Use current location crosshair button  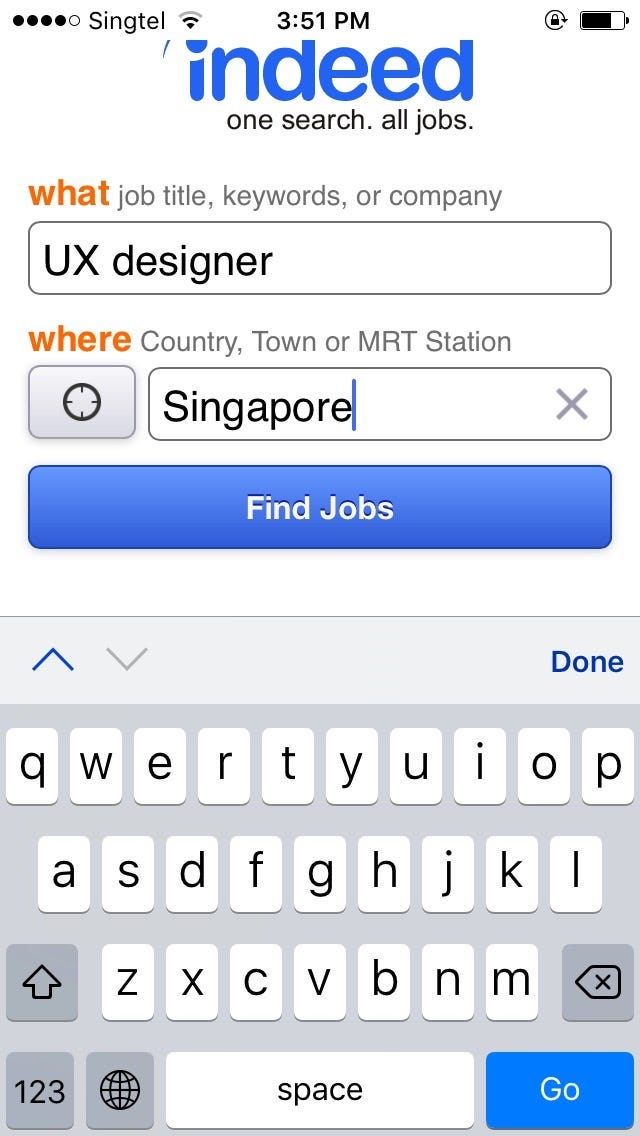[x=81, y=402]
